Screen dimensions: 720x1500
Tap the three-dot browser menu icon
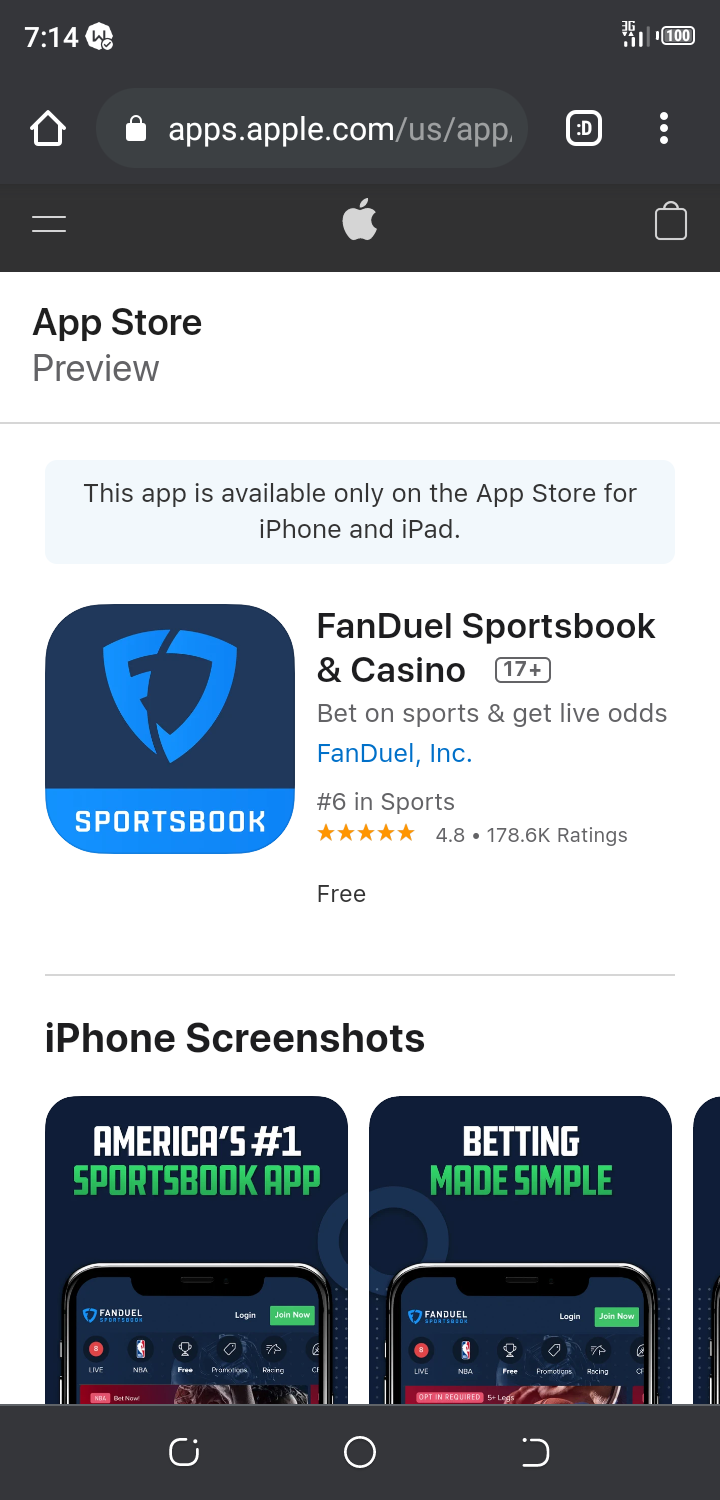click(x=663, y=128)
